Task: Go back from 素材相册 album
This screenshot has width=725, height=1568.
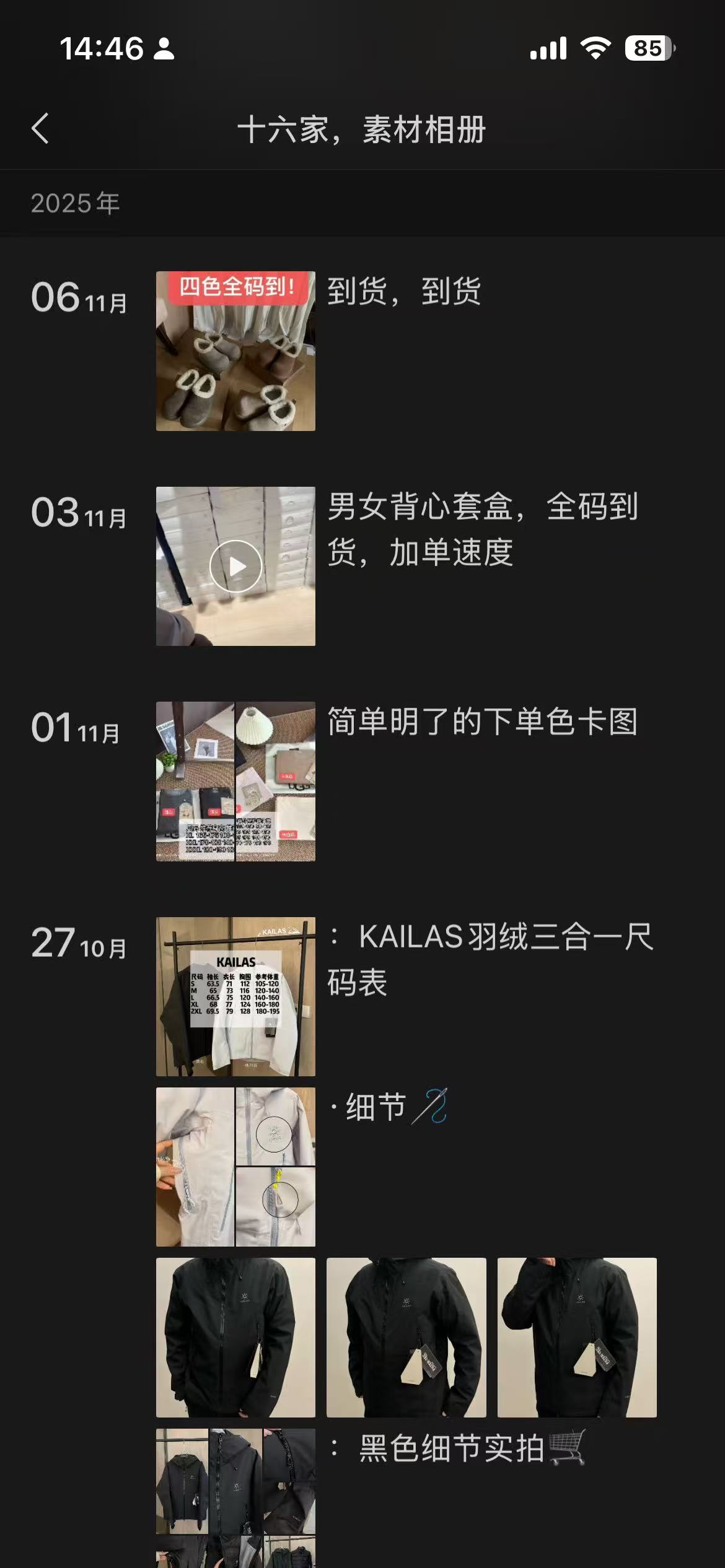Action: 40,129
